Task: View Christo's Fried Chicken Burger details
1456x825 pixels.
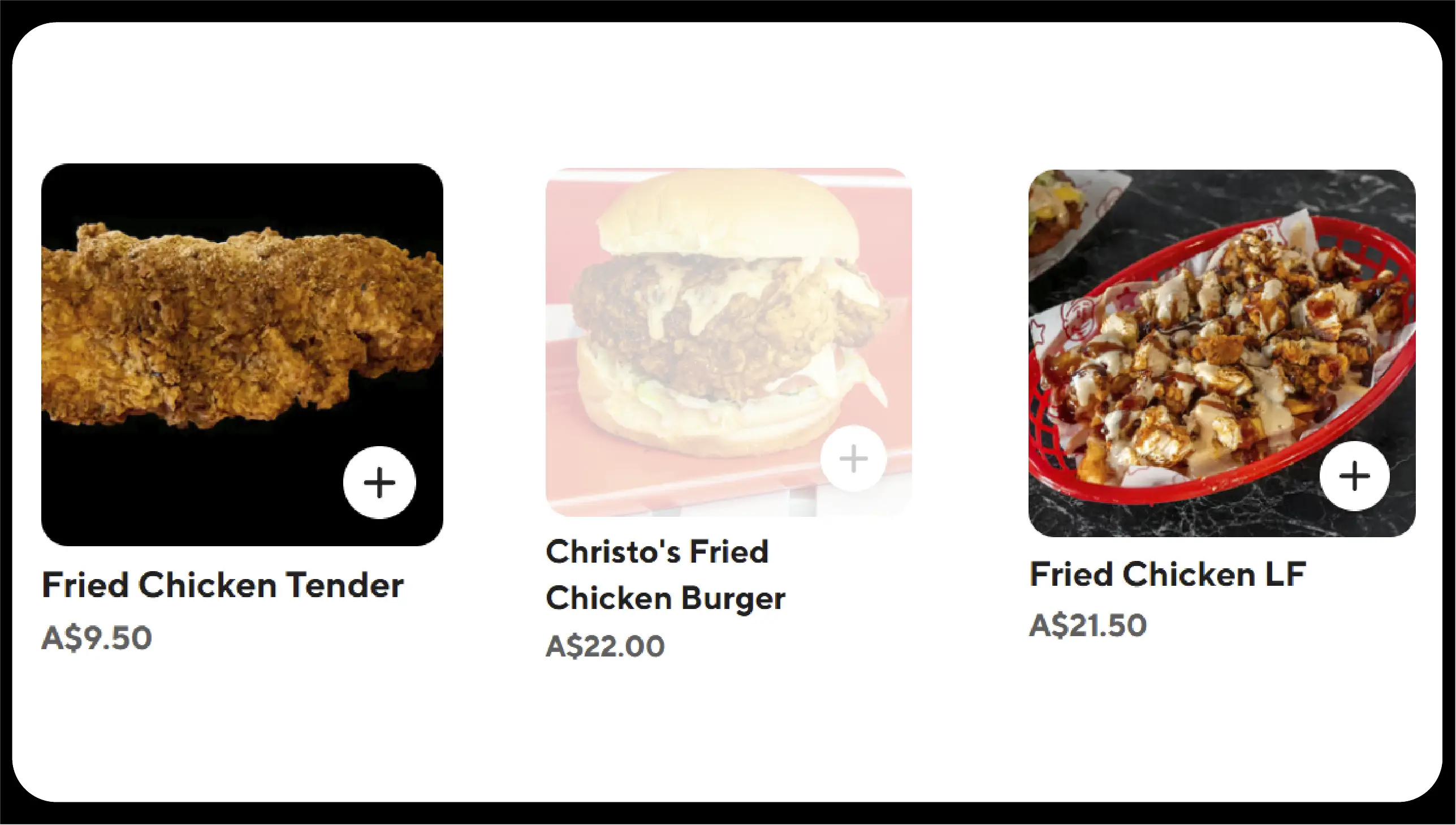Action: pos(665,575)
